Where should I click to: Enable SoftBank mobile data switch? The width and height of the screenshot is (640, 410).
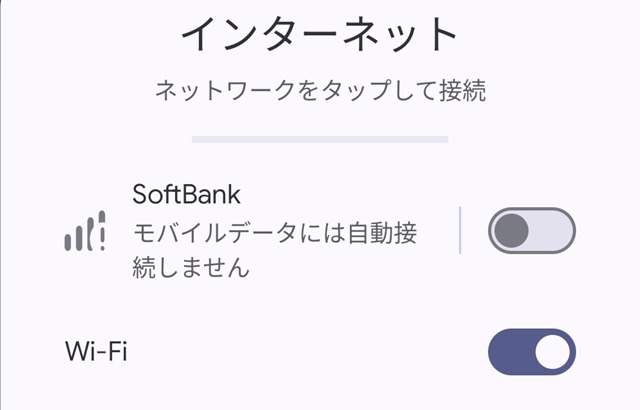click(x=531, y=232)
